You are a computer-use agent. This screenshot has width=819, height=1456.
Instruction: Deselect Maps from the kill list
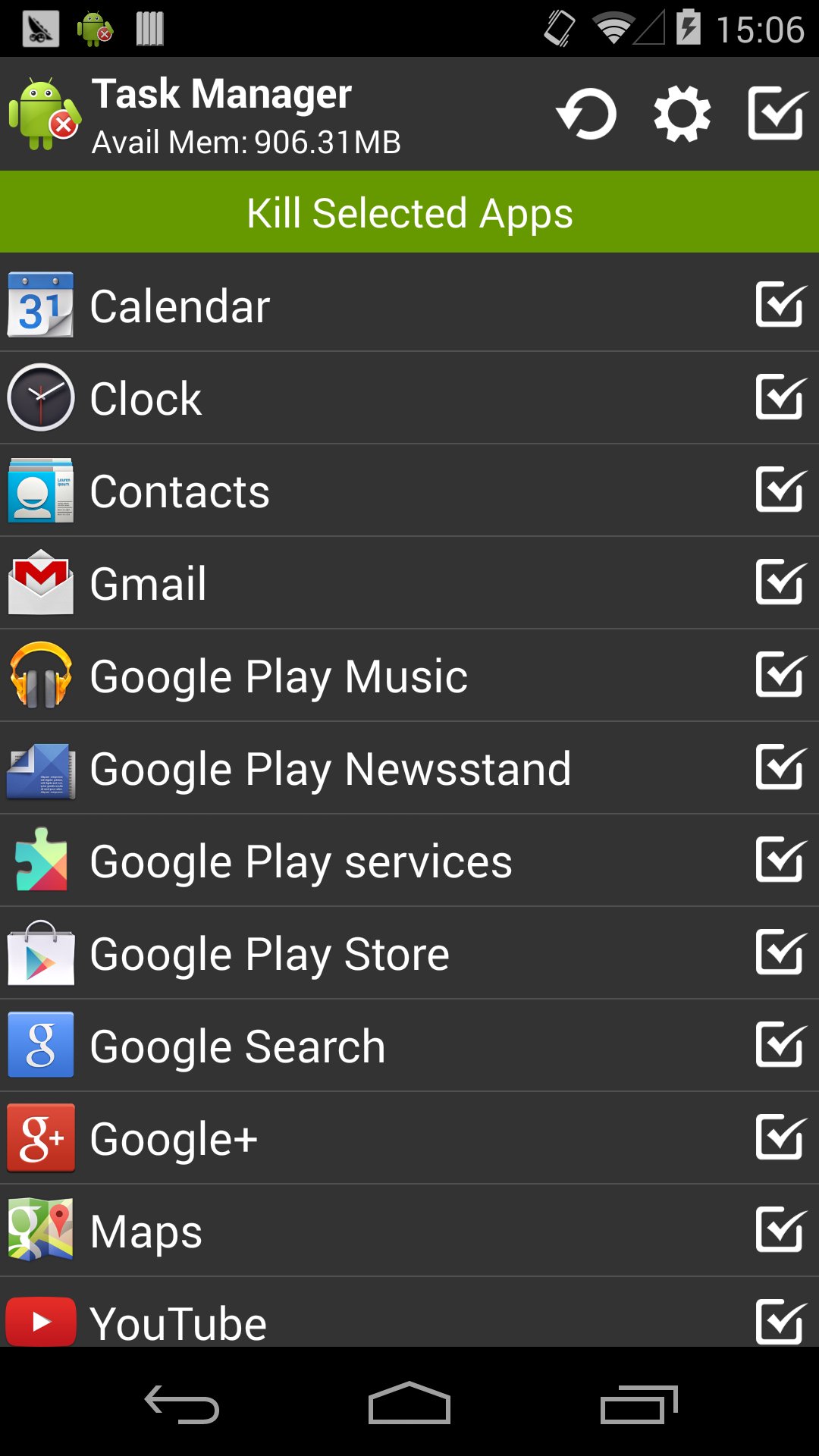click(x=780, y=1230)
